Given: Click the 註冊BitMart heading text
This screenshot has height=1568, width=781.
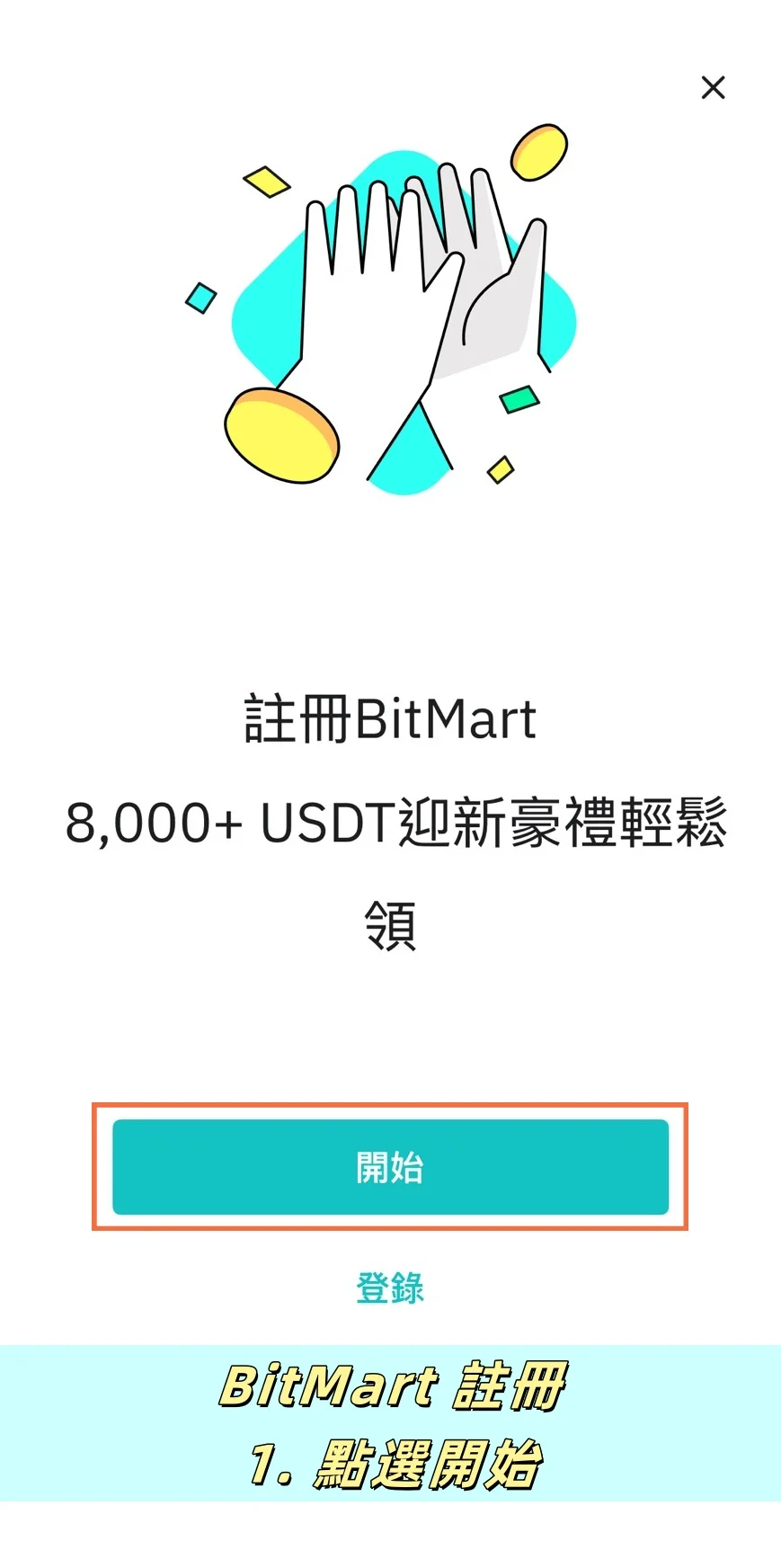Looking at the screenshot, I should point(390,717).
